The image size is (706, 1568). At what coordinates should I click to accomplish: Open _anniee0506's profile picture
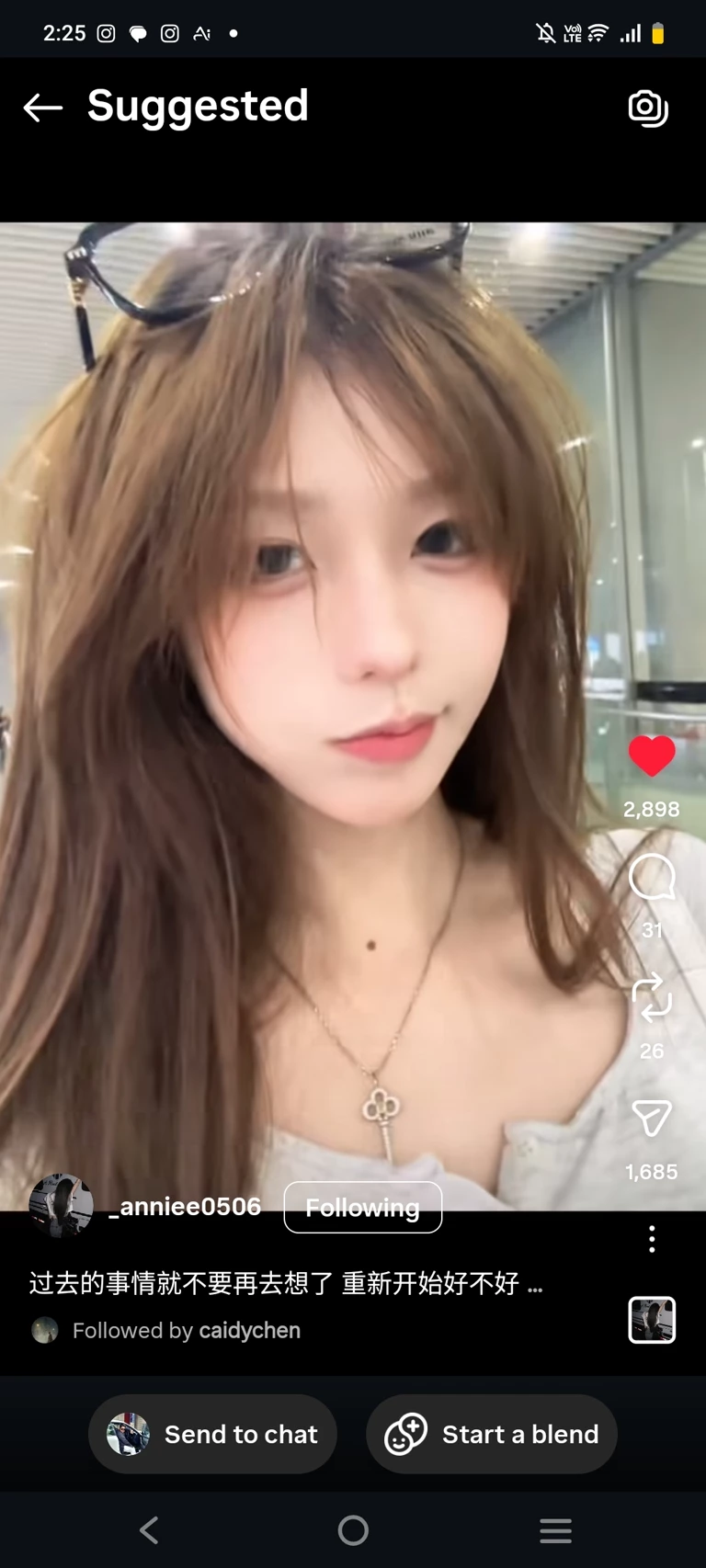[x=62, y=1205]
